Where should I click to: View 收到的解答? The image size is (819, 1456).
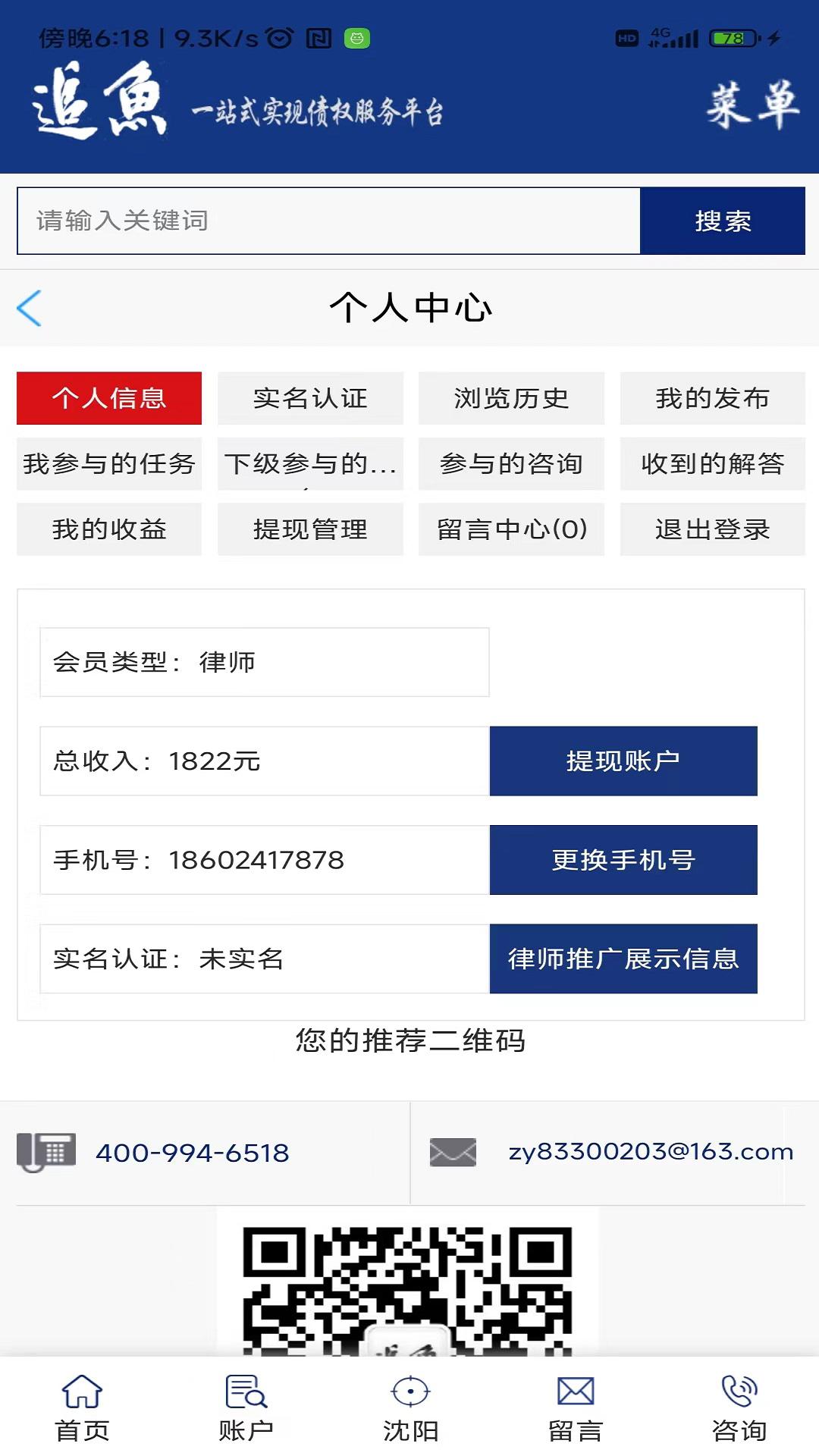(712, 463)
